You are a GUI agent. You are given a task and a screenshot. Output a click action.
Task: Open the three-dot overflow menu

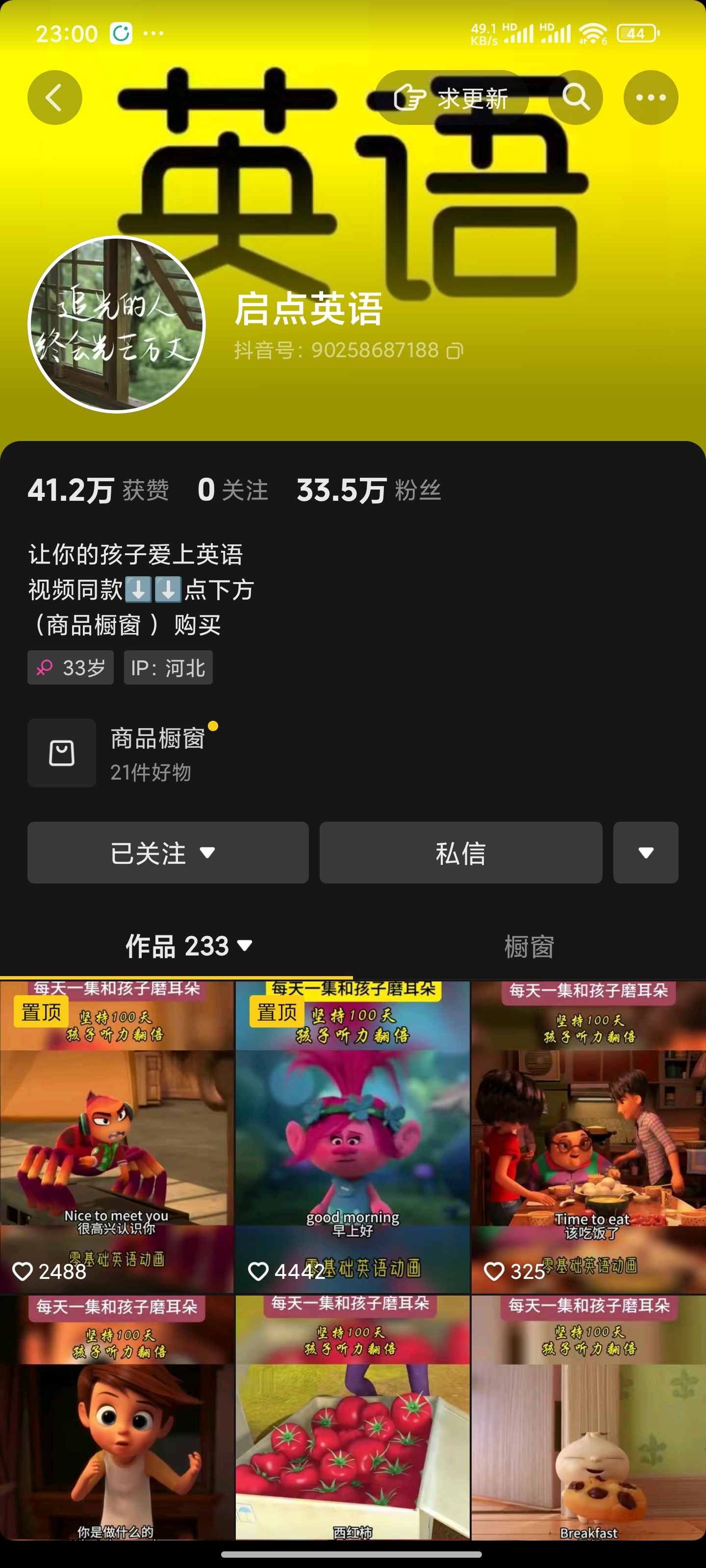[650, 98]
